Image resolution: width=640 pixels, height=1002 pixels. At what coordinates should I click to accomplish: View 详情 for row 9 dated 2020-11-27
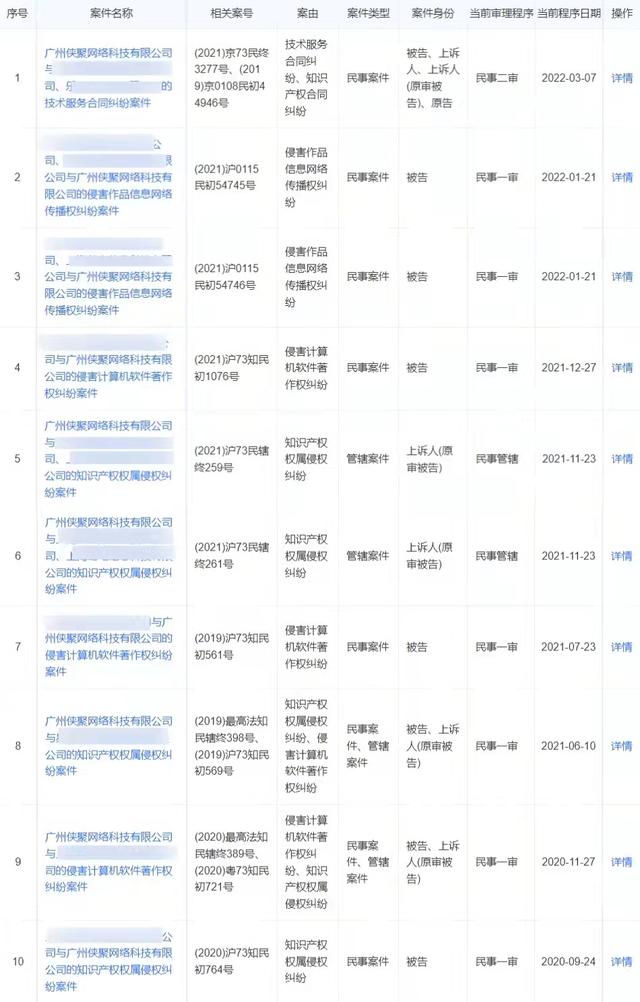click(x=621, y=861)
